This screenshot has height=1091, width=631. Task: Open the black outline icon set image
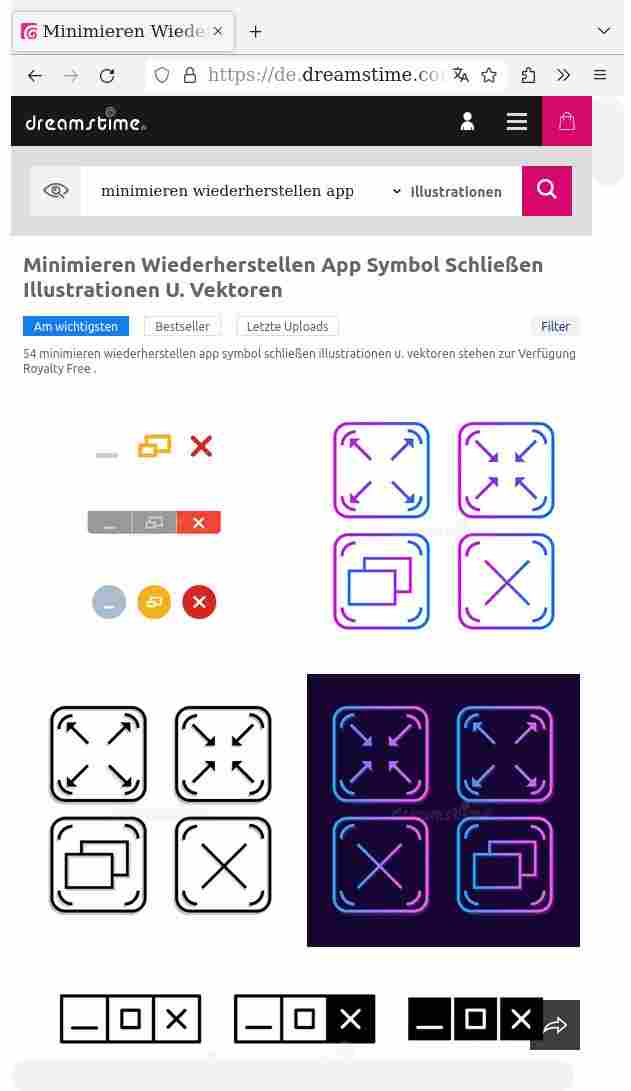pos(160,810)
